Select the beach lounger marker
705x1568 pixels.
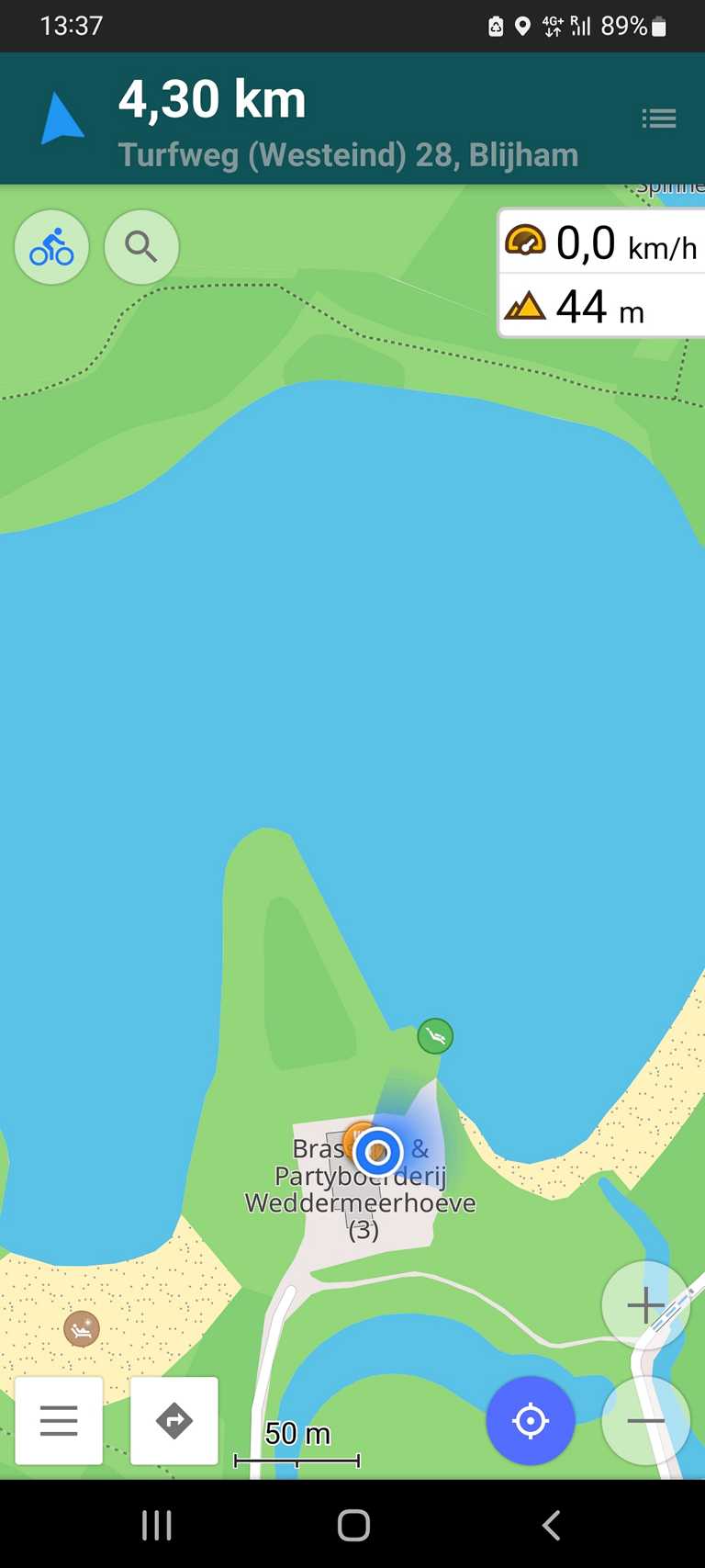pyautogui.click(x=82, y=1328)
